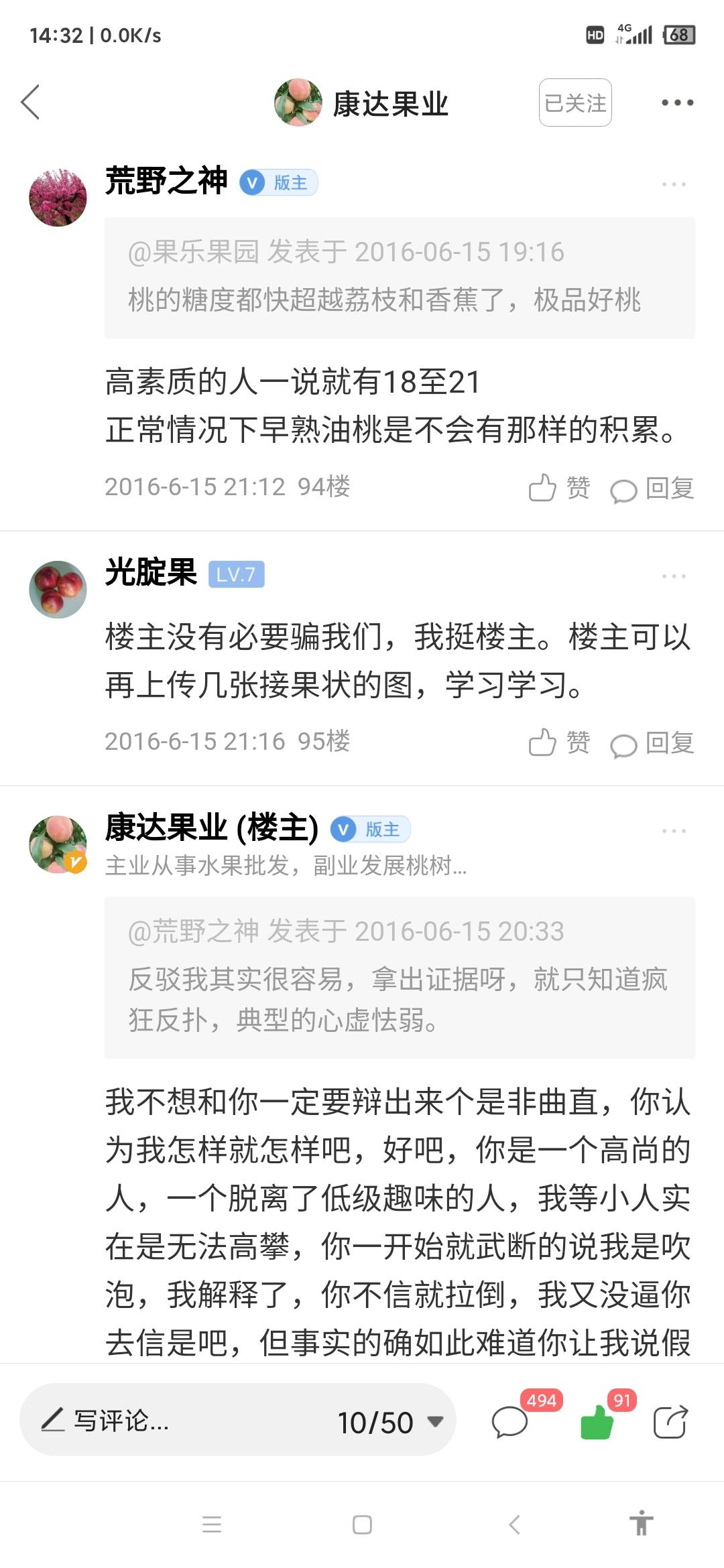Share this thread
The width and height of the screenshot is (724, 1568).
click(671, 1421)
